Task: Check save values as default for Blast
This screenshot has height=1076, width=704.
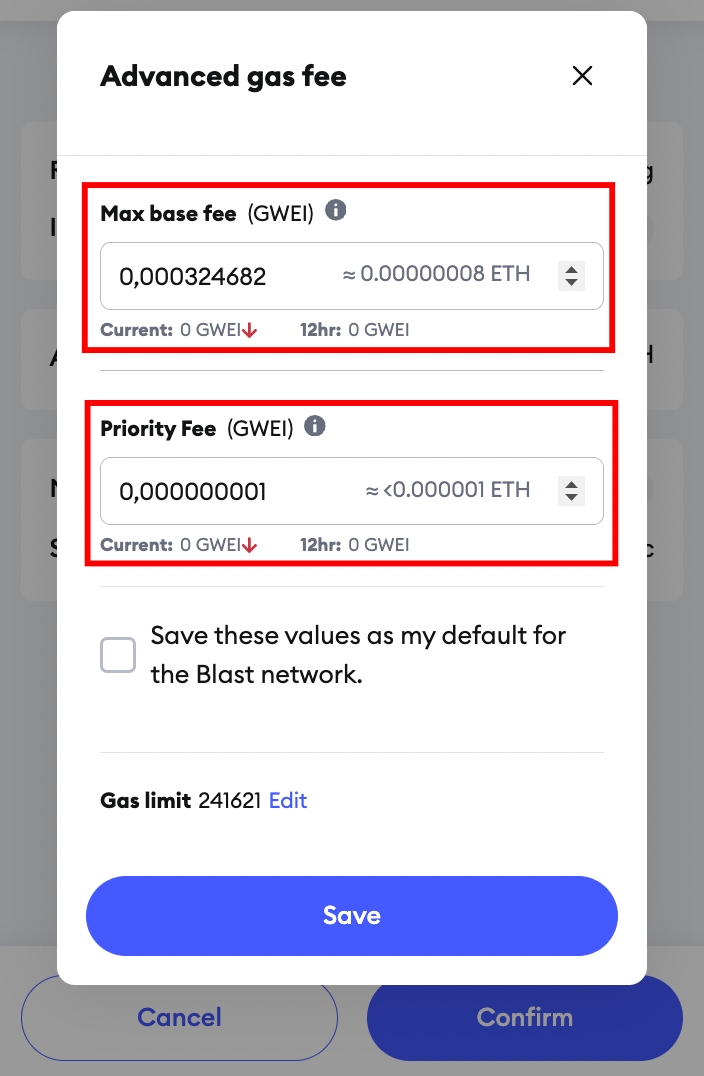Action: point(118,656)
